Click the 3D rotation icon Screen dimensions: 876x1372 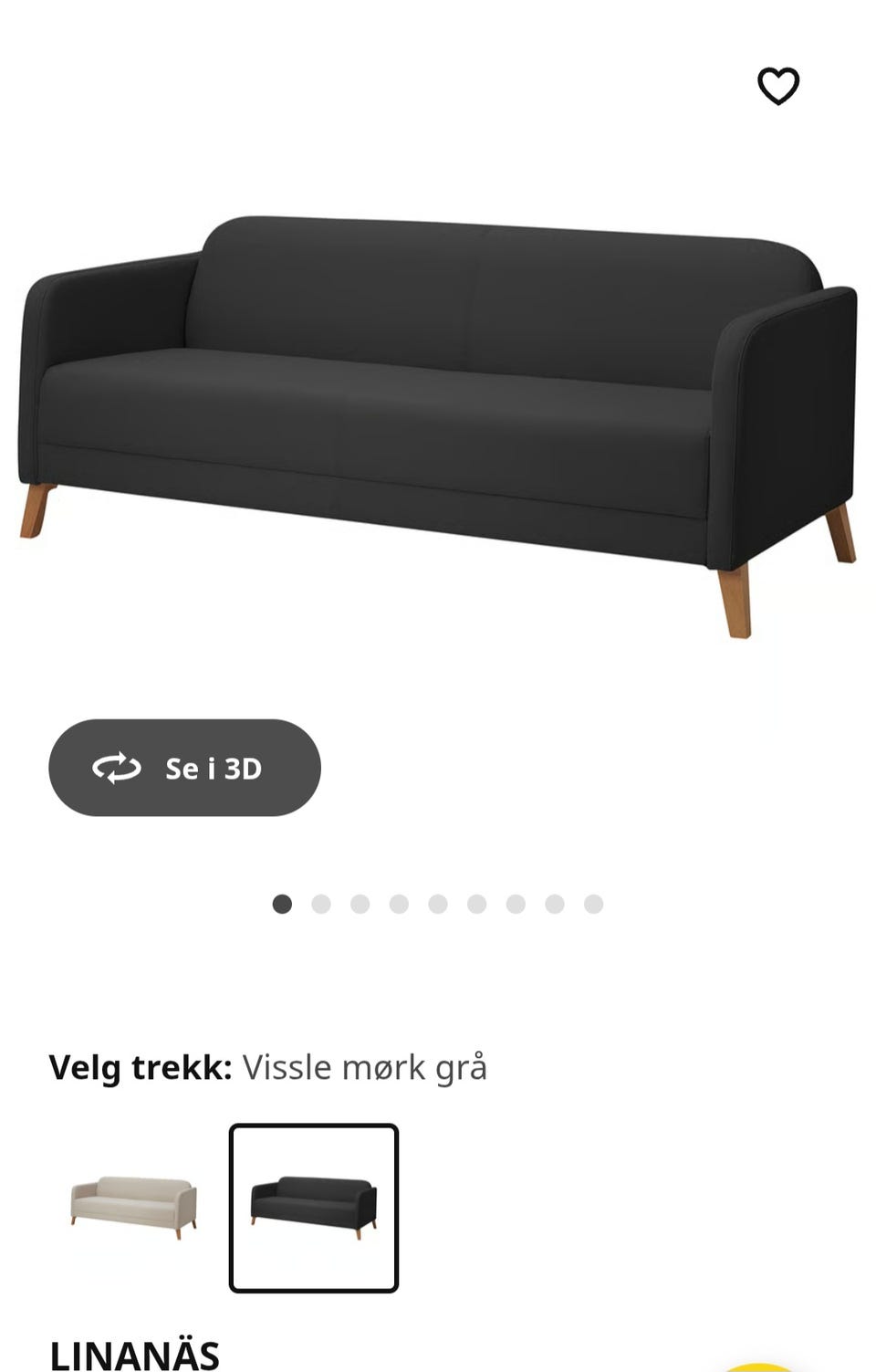(120, 768)
